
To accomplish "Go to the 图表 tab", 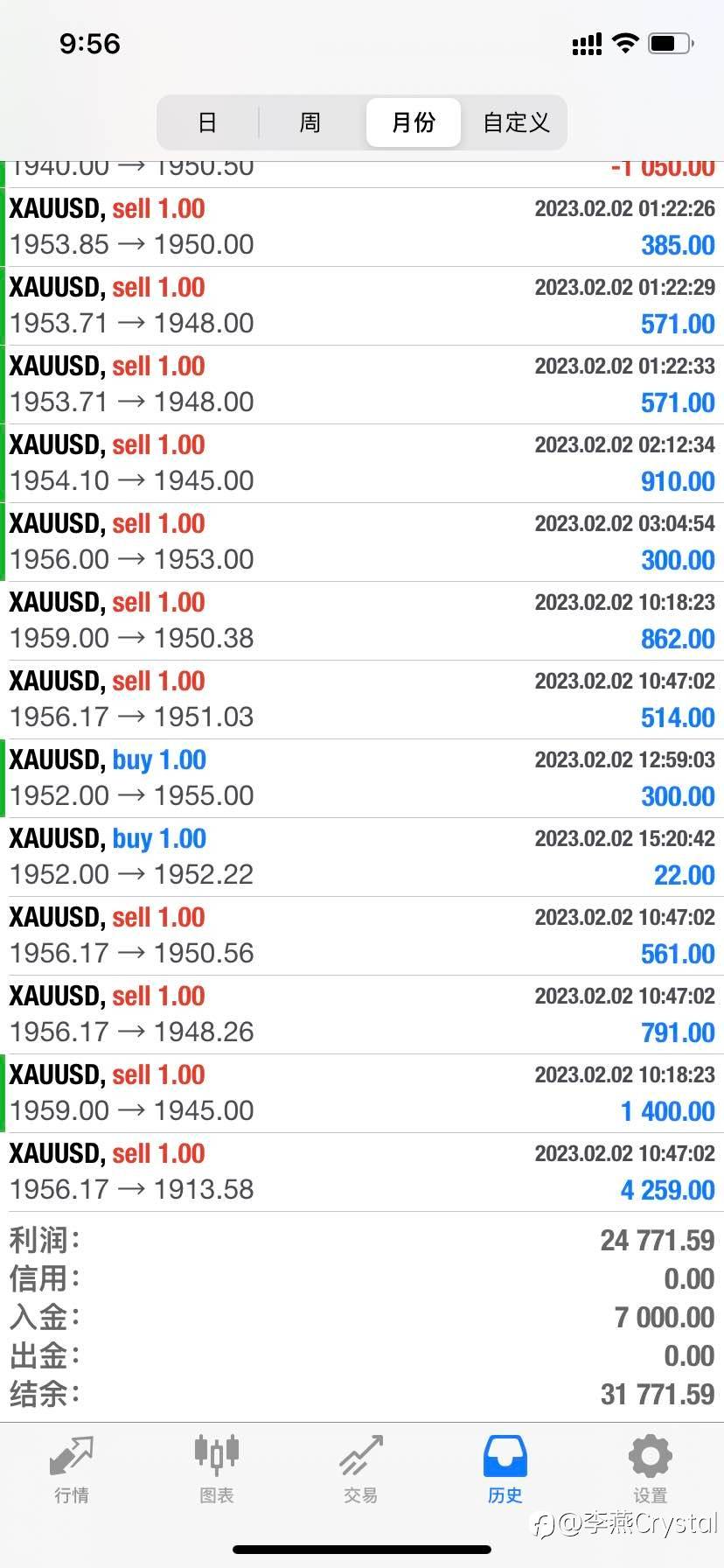I will click(216, 1470).
